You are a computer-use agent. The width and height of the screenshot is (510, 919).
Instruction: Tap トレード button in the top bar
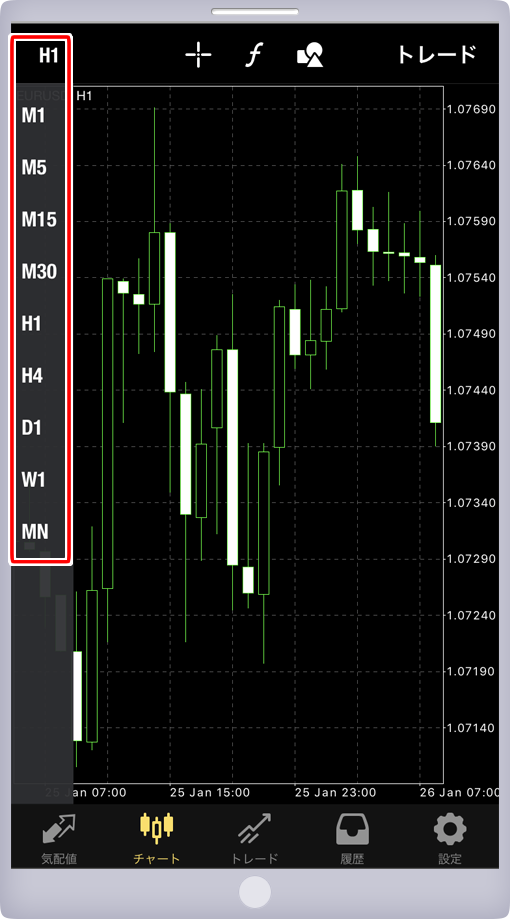pyautogui.click(x=437, y=55)
